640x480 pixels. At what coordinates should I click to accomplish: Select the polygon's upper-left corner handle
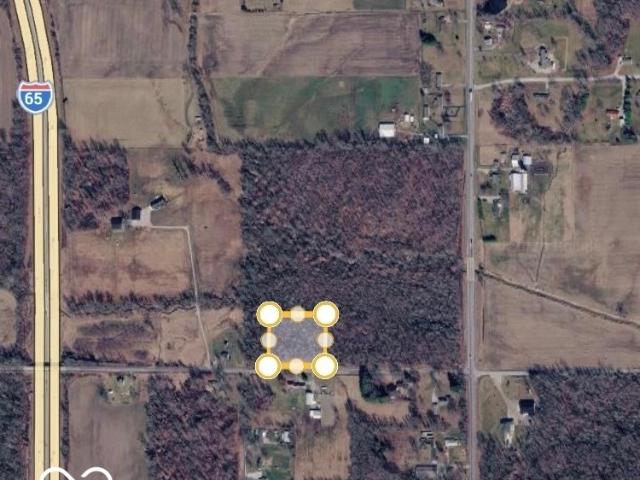point(269,315)
